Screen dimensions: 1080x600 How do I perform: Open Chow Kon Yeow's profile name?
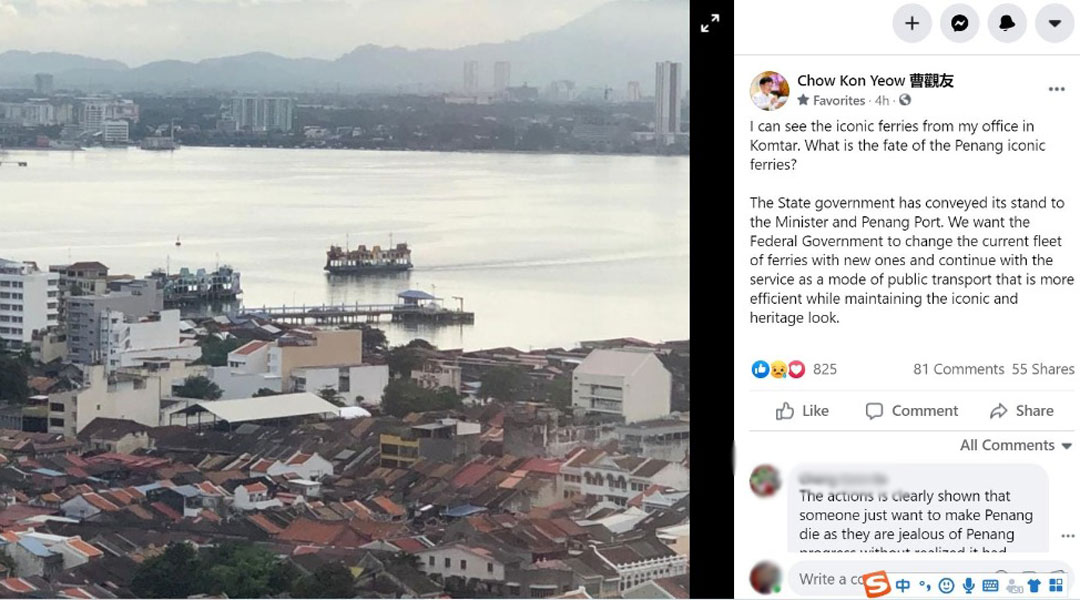pos(875,81)
